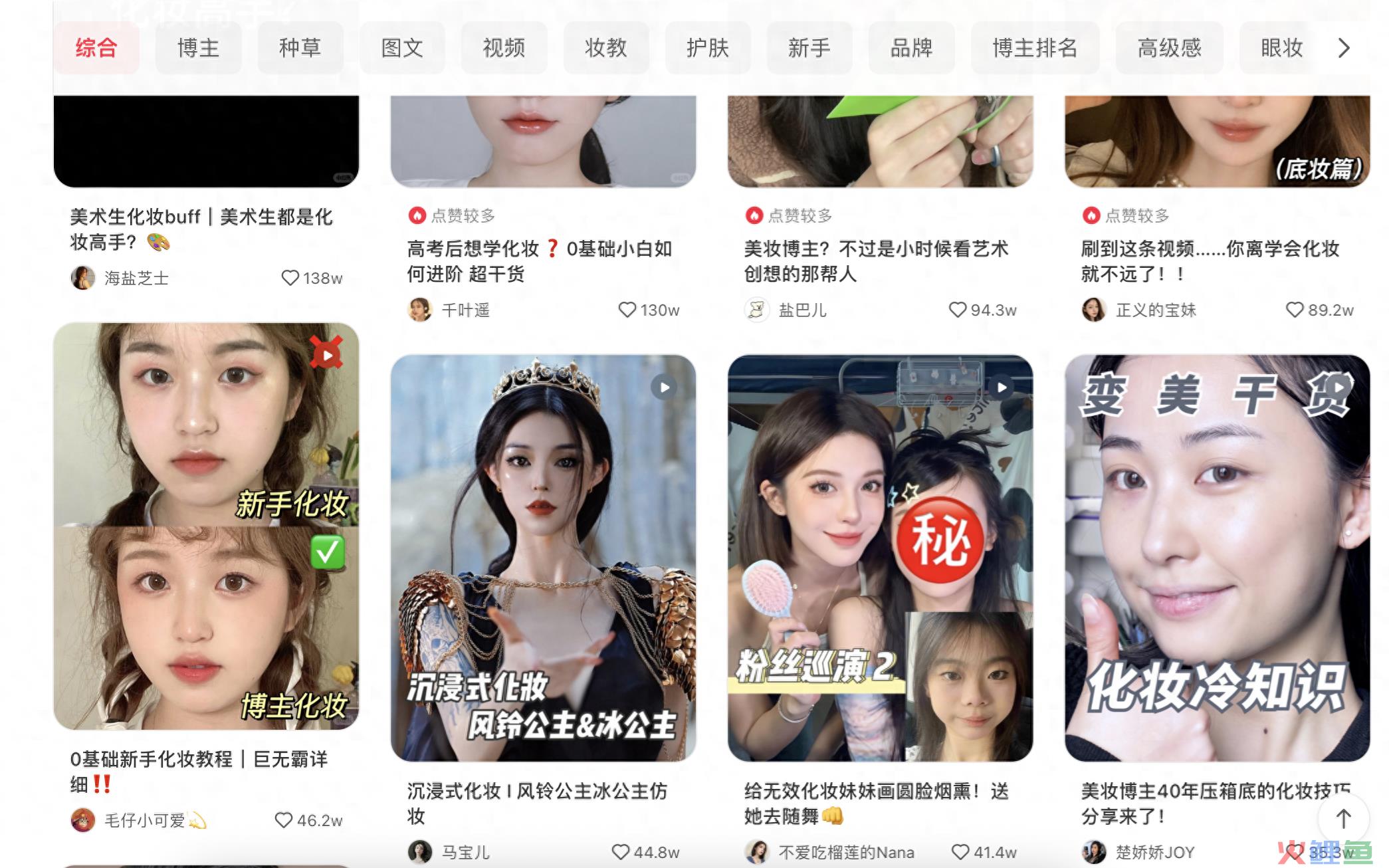Switch to the 图文 tab
This screenshot has width=1389, height=868.
(x=401, y=48)
